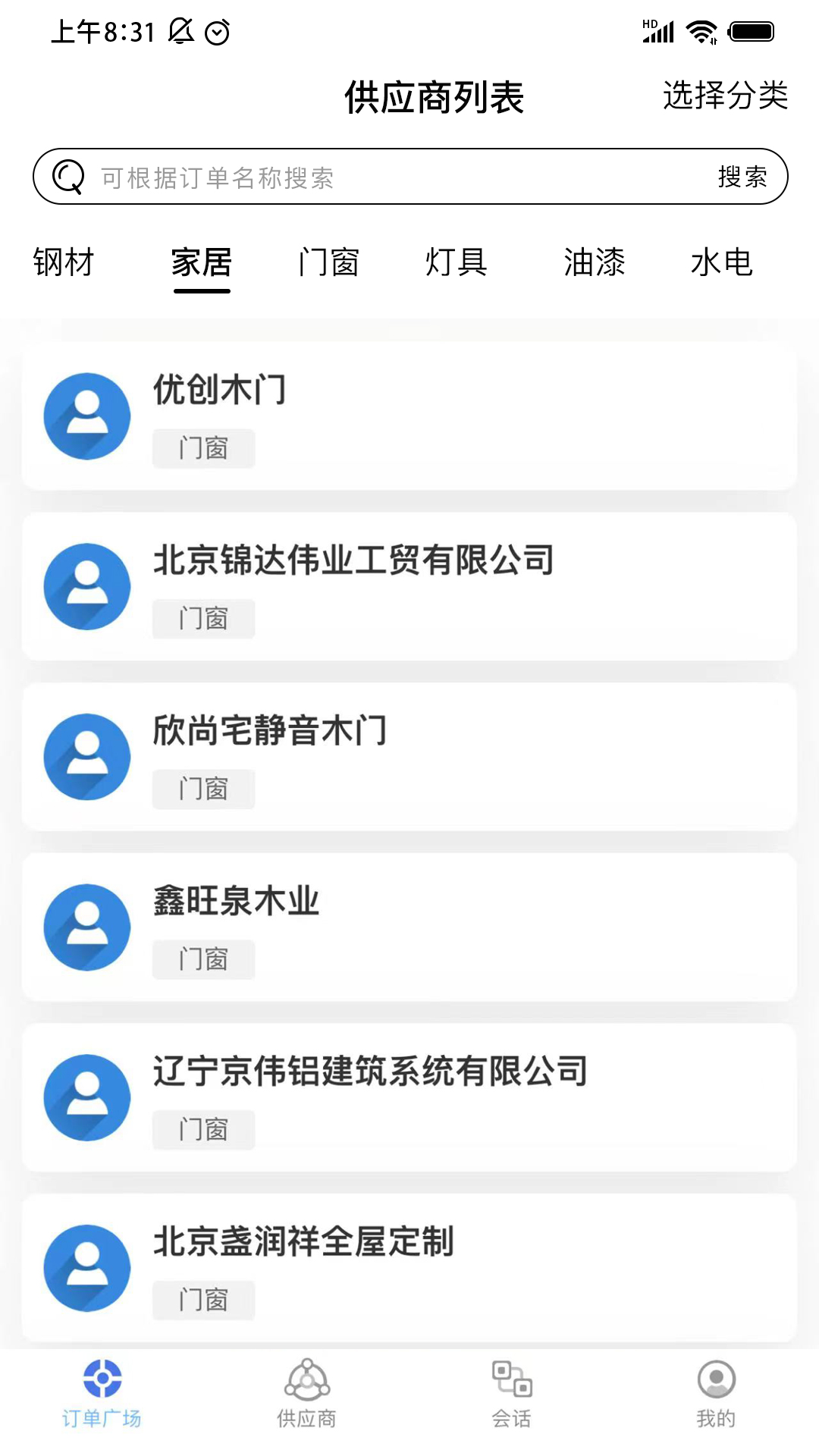
Task: View supplier 北京盏润祥全屋定制
Action: pyautogui.click(x=409, y=1266)
